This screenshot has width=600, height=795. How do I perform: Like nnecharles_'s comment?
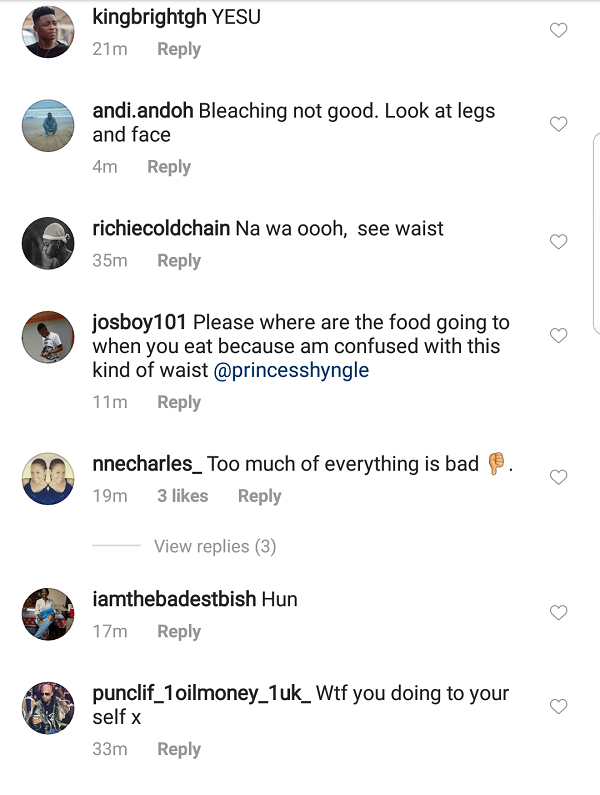[x=559, y=476]
